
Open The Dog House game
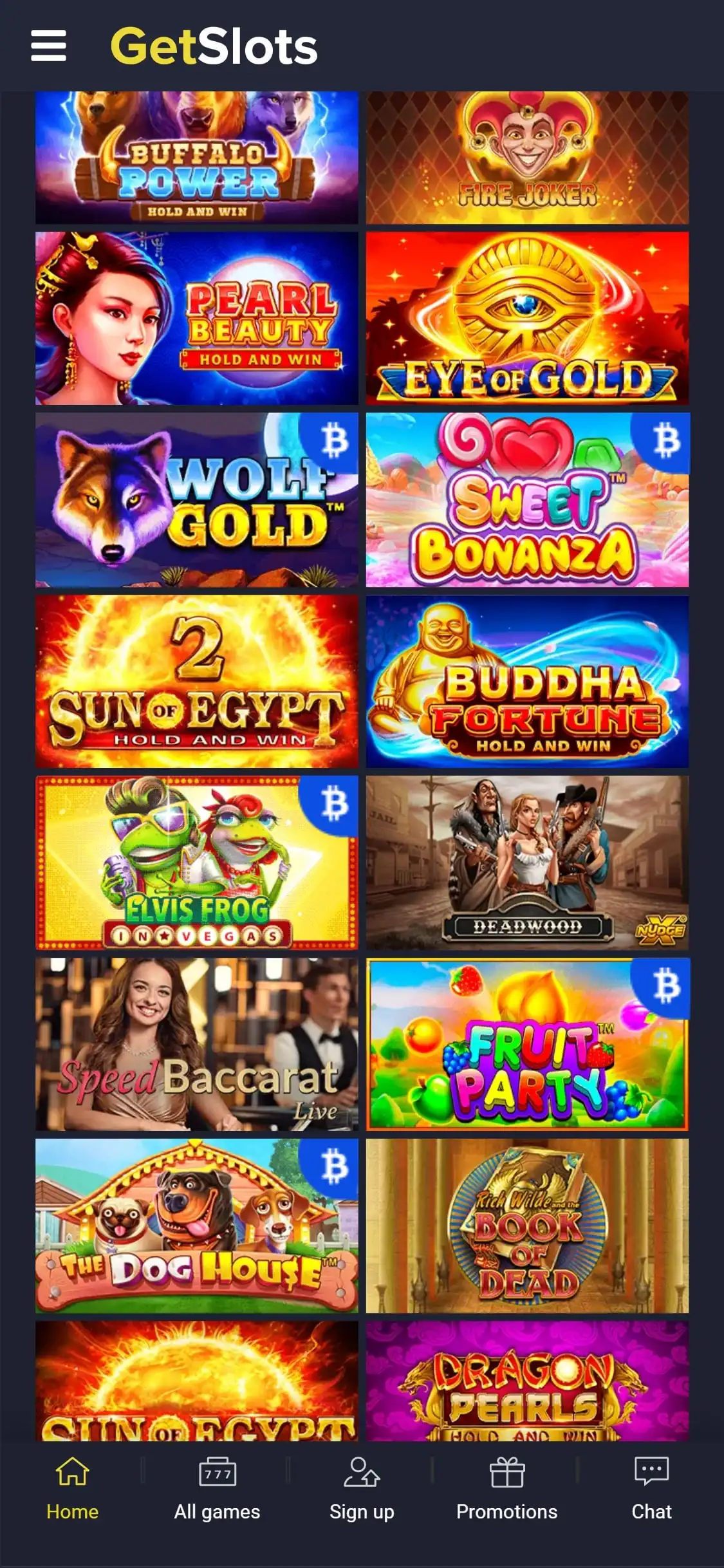click(196, 1226)
